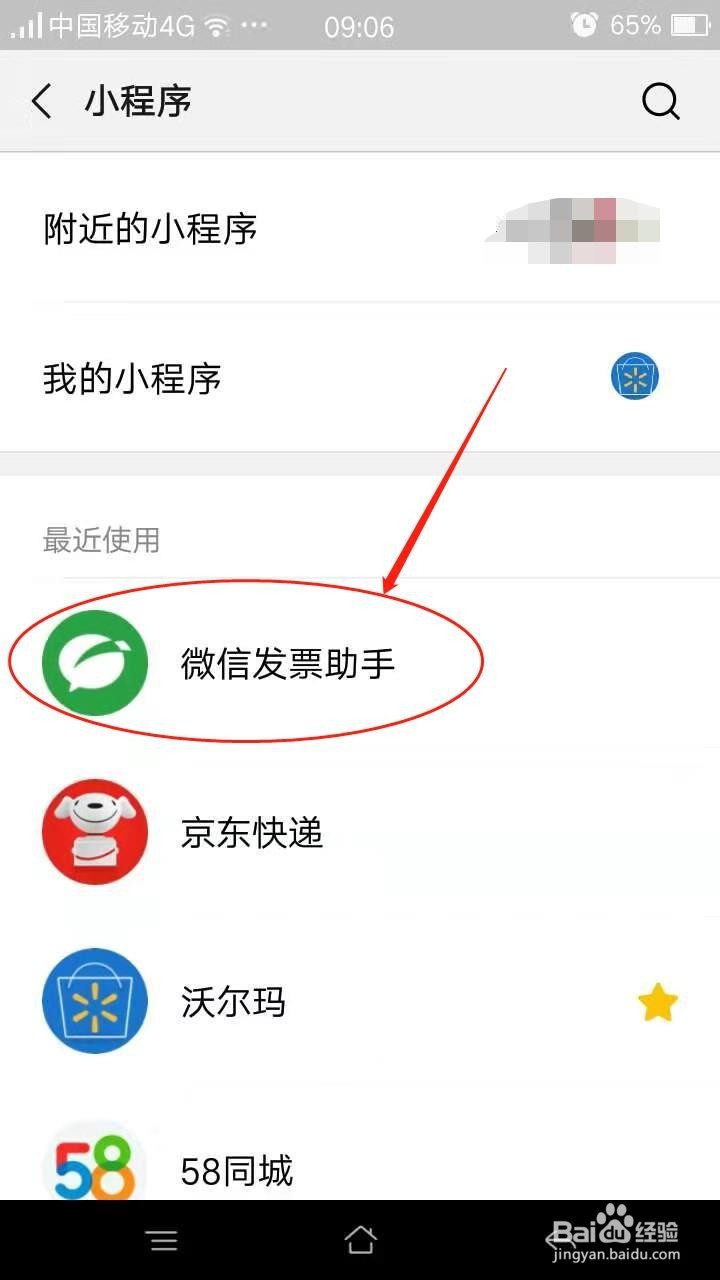Select the JD Express (京东快递) icon
This screenshot has height=1280, width=720.
(94, 832)
